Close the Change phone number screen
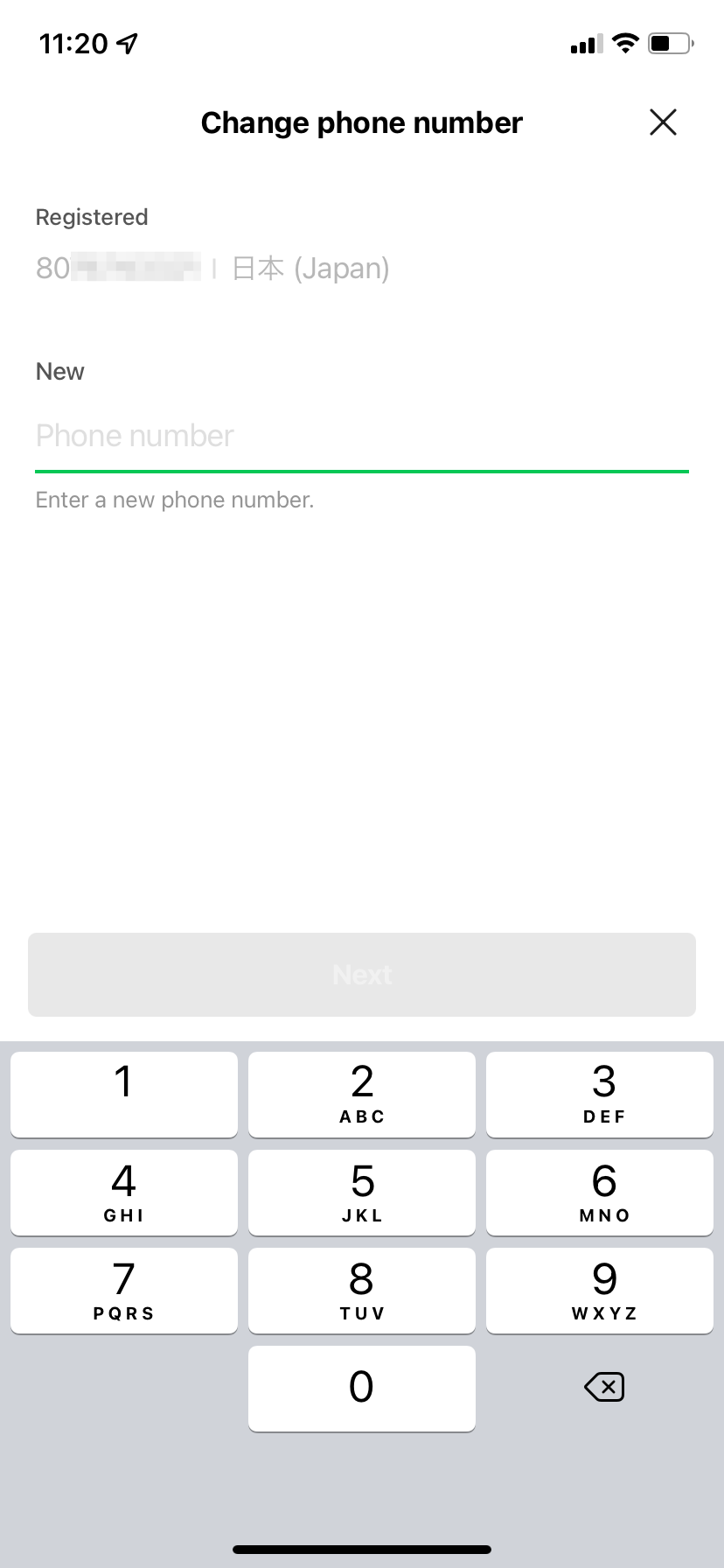The width and height of the screenshot is (724, 1568). pyautogui.click(x=663, y=122)
